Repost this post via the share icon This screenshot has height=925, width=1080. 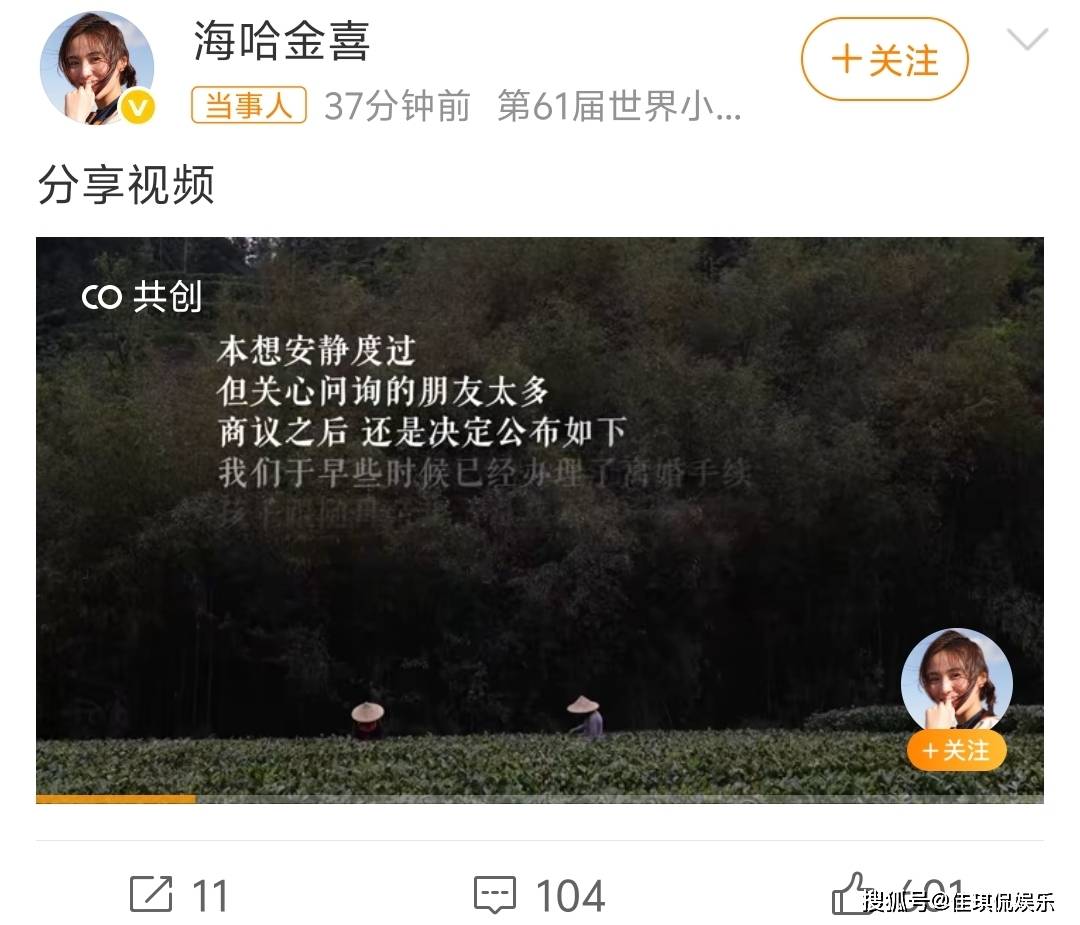click(x=152, y=893)
